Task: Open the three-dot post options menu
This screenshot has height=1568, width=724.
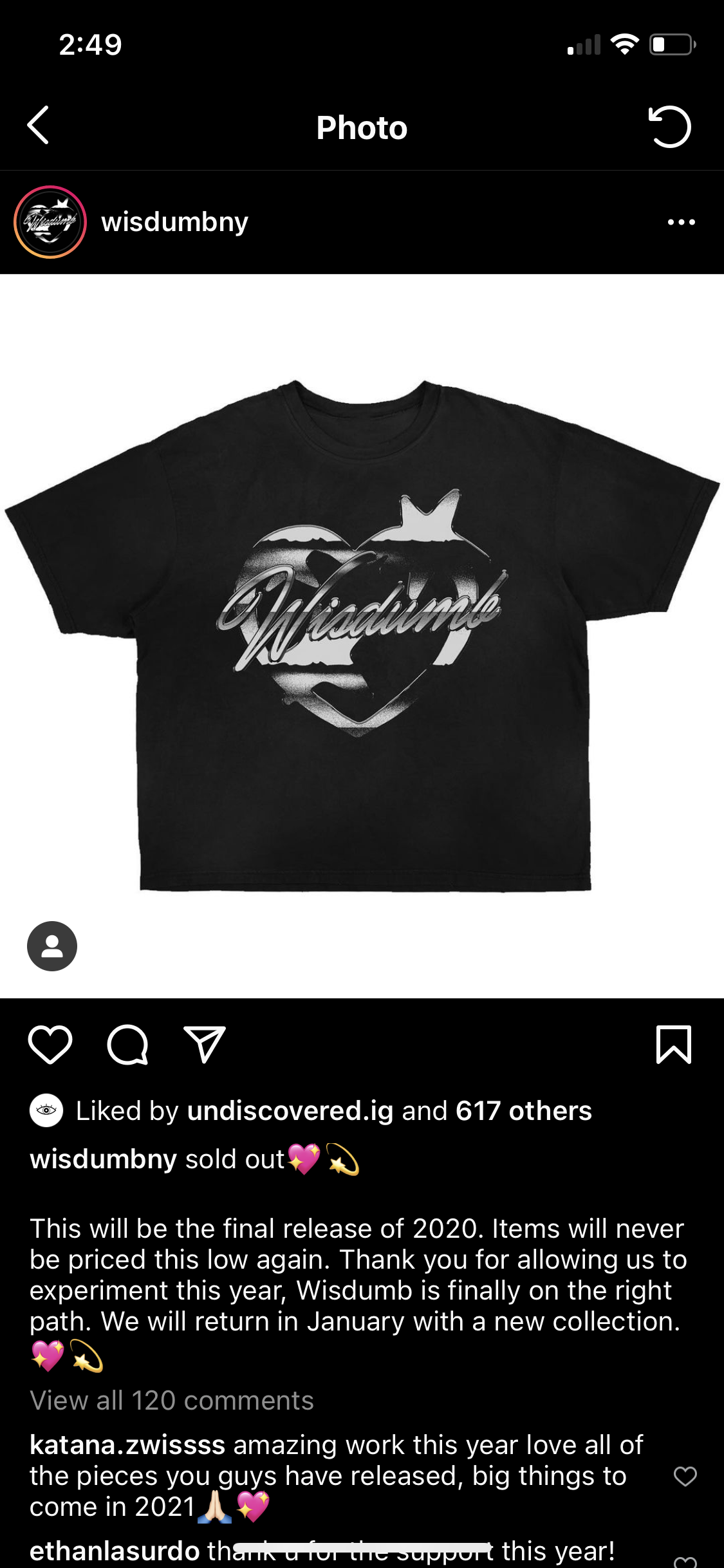Action: 681,222
